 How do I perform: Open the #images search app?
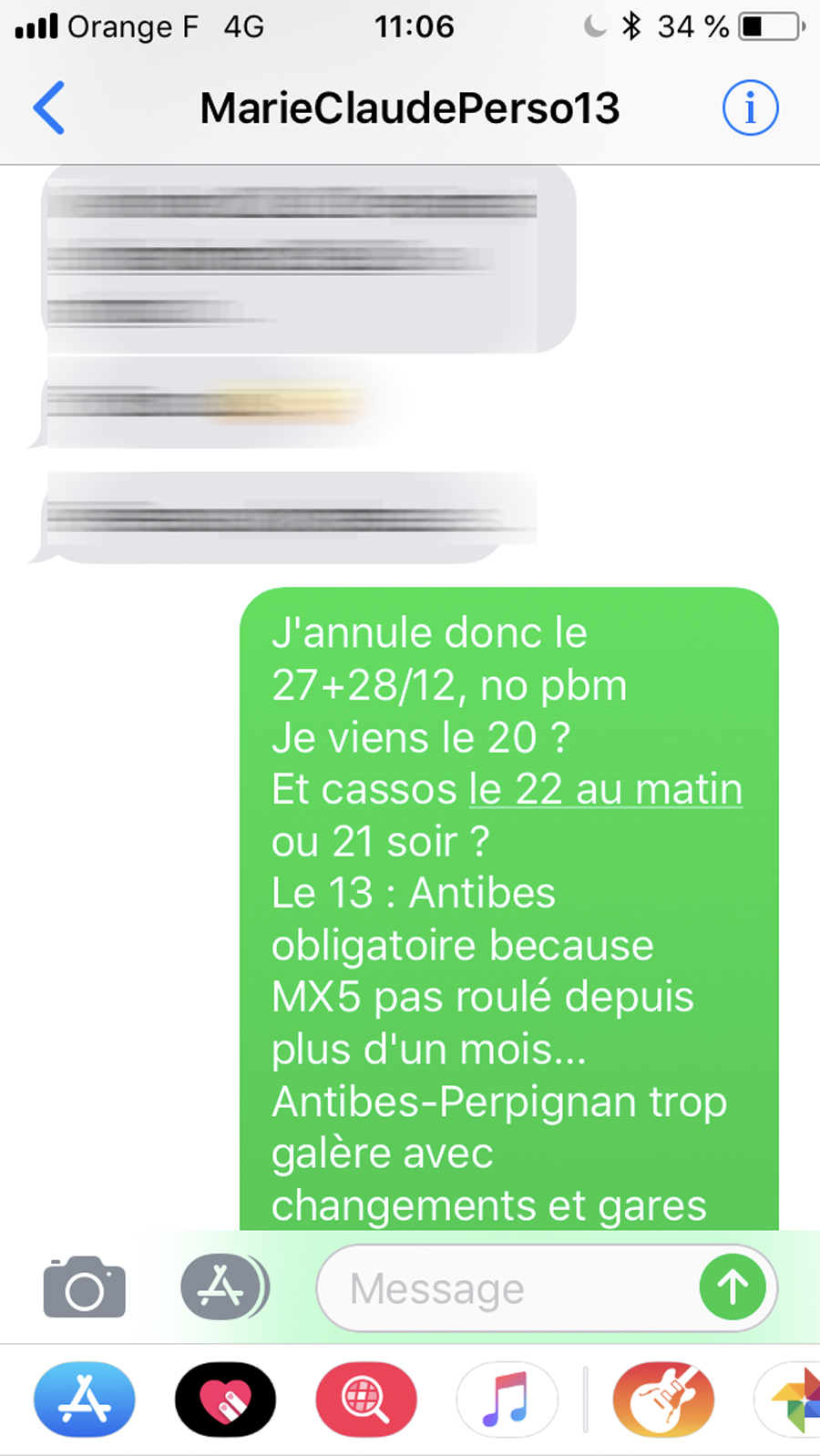pyautogui.click(x=366, y=1399)
